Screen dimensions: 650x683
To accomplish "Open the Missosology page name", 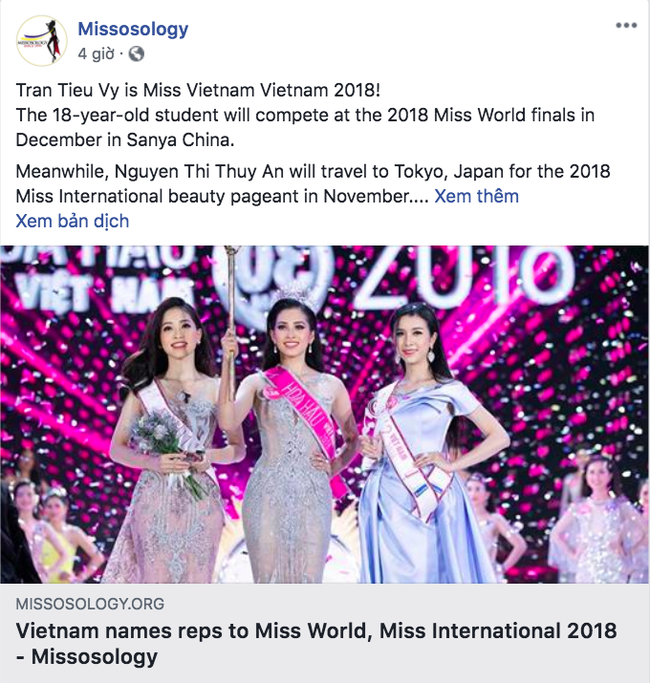I will tap(133, 29).
